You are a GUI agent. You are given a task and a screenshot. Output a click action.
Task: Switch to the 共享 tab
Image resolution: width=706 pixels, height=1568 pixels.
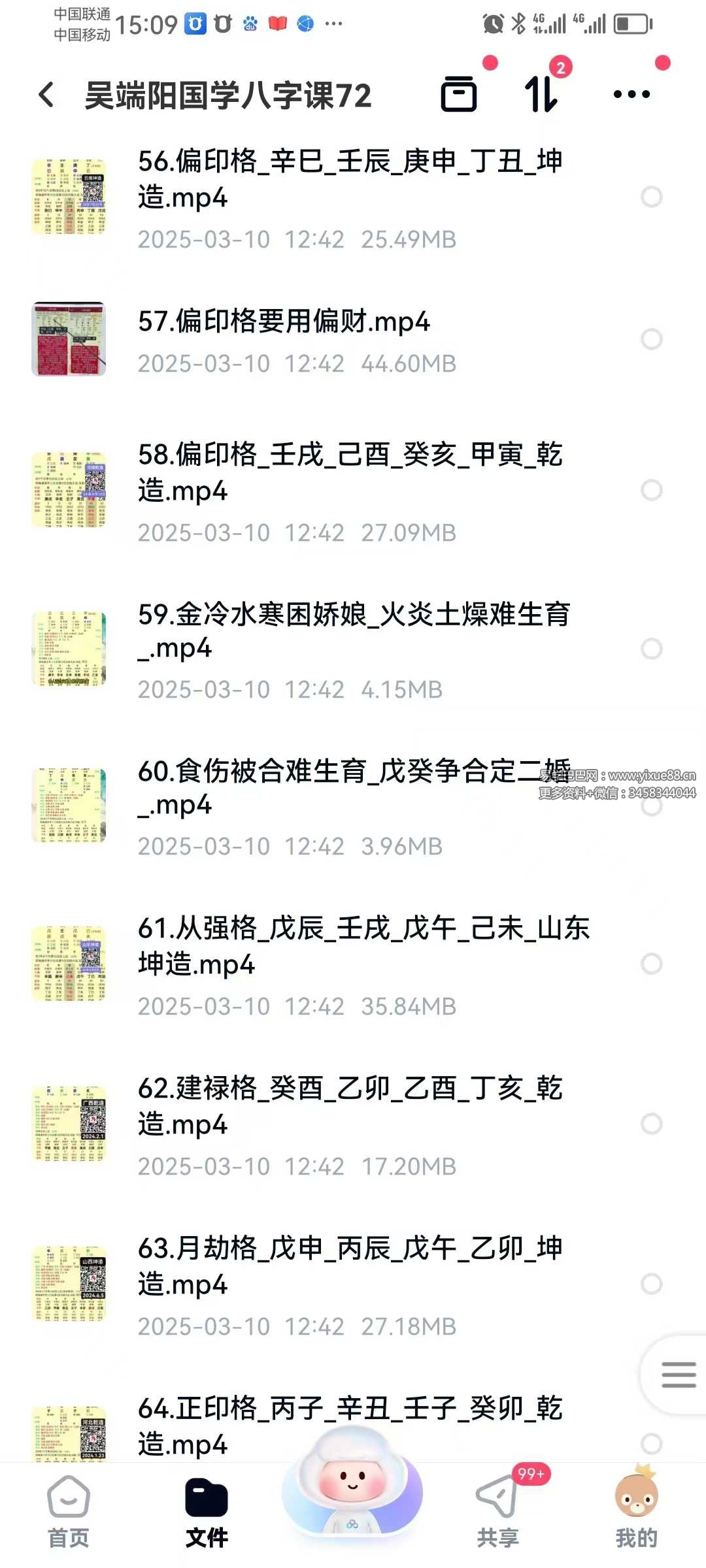click(497, 1511)
